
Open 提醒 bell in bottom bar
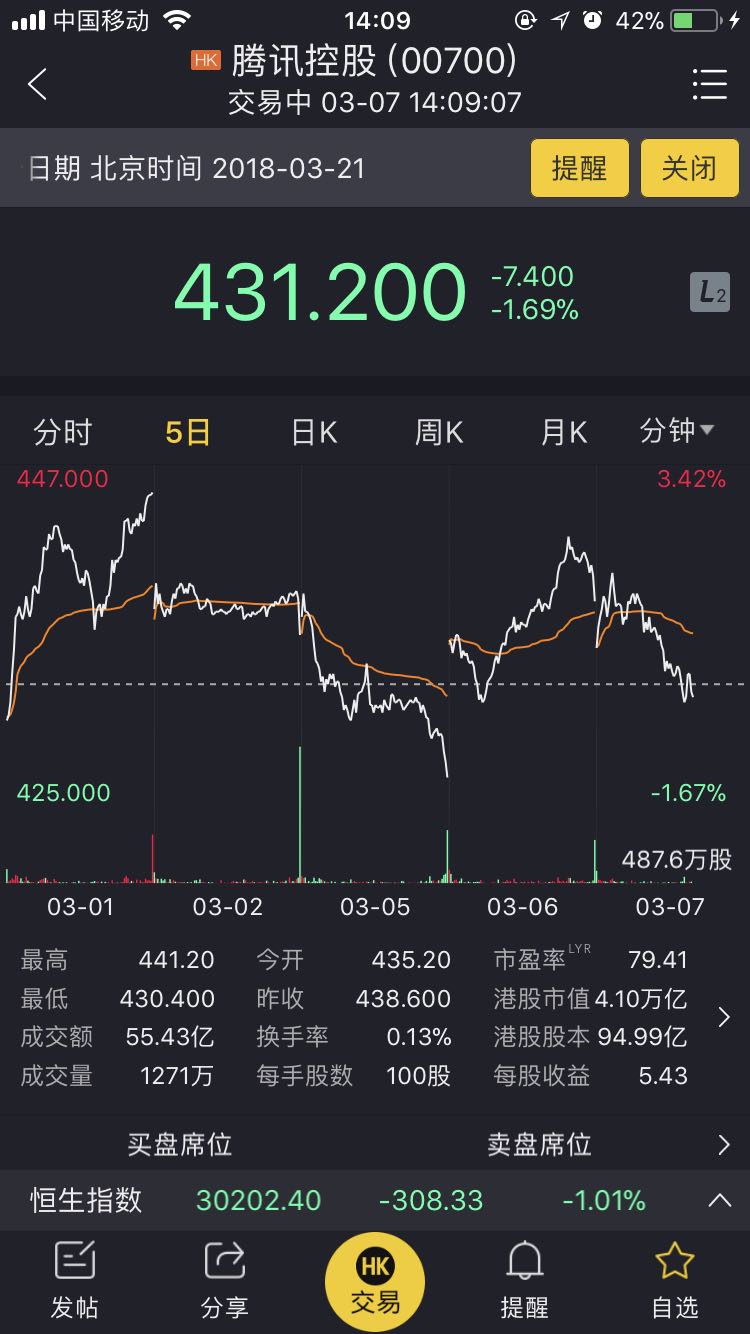tap(525, 1280)
